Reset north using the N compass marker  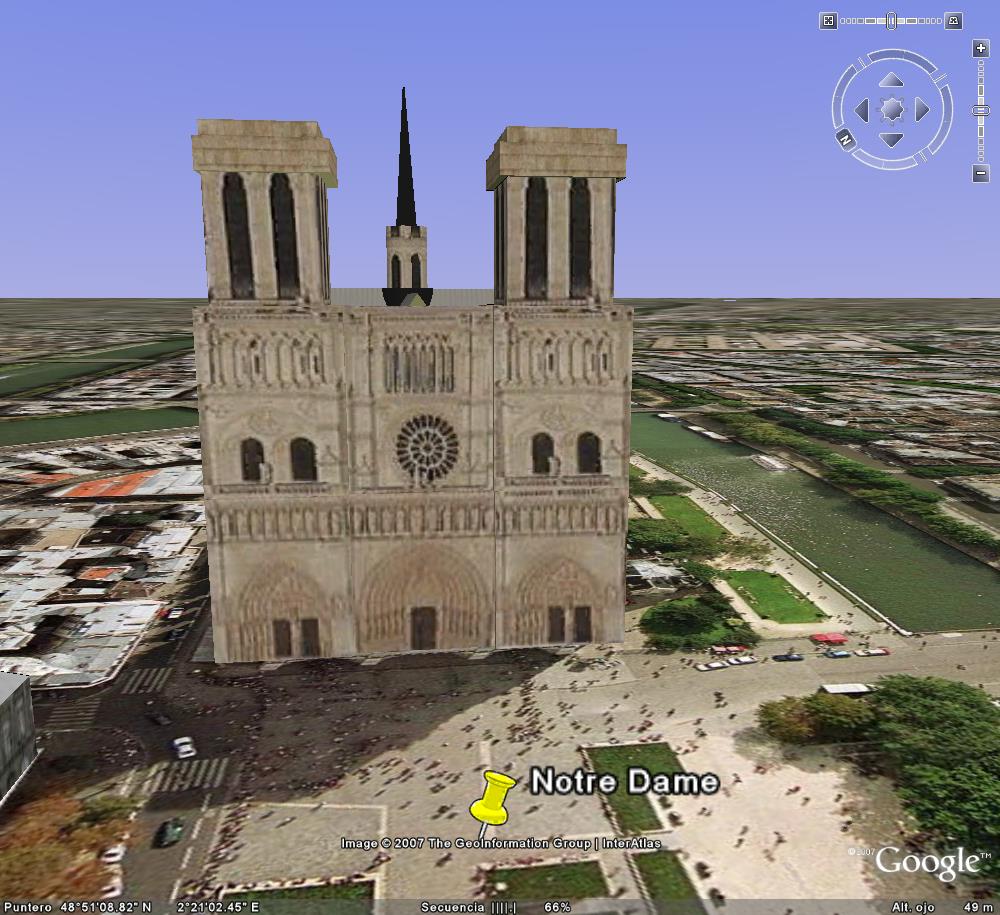click(x=845, y=140)
